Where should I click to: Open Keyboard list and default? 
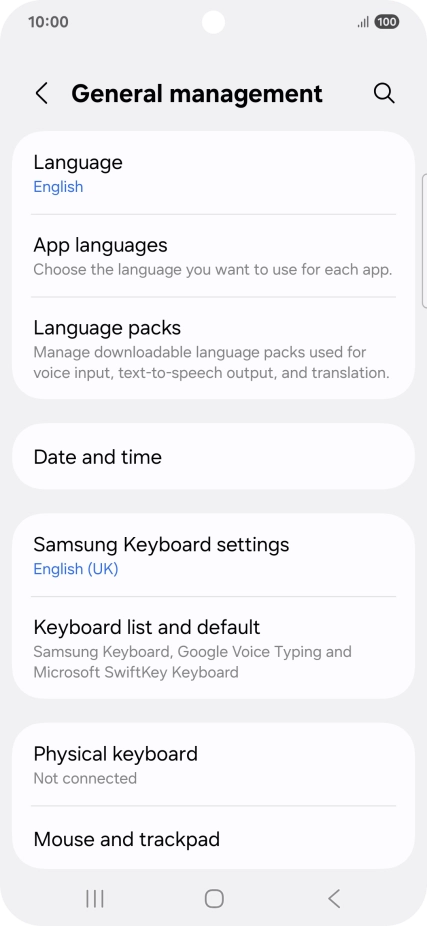click(x=213, y=648)
